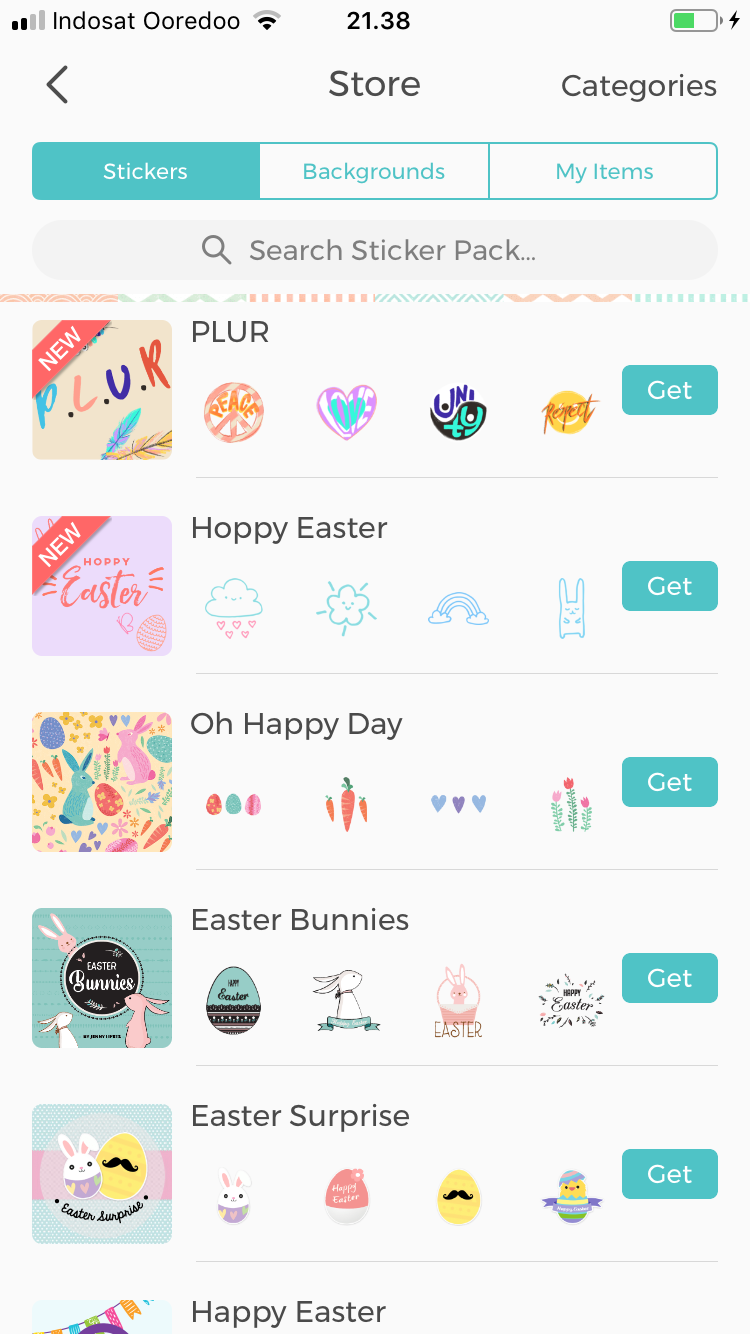Get the Hoppy Easter sticker pack
750x1334 pixels.
click(x=670, y=586)
